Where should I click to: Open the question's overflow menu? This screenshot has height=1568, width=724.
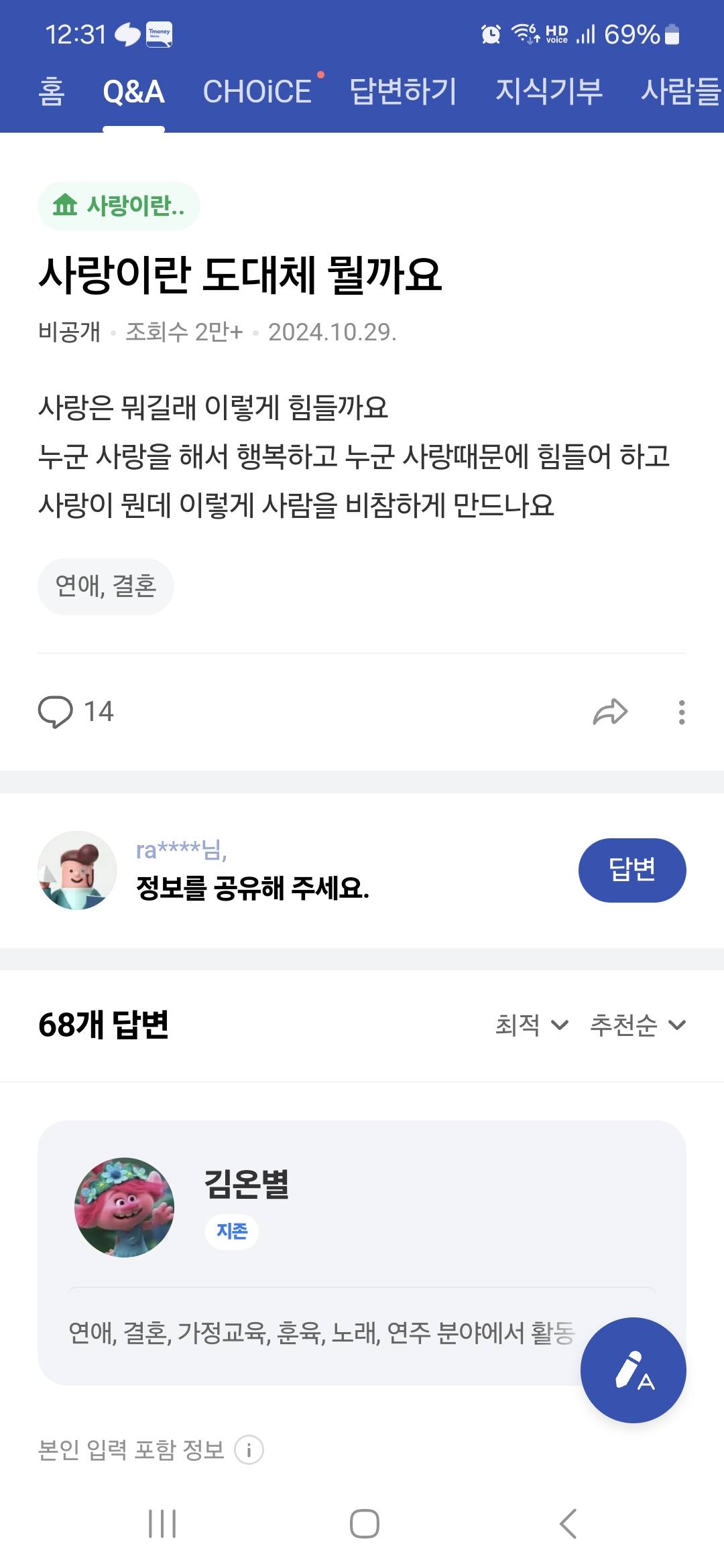click(x=682, y=712)
